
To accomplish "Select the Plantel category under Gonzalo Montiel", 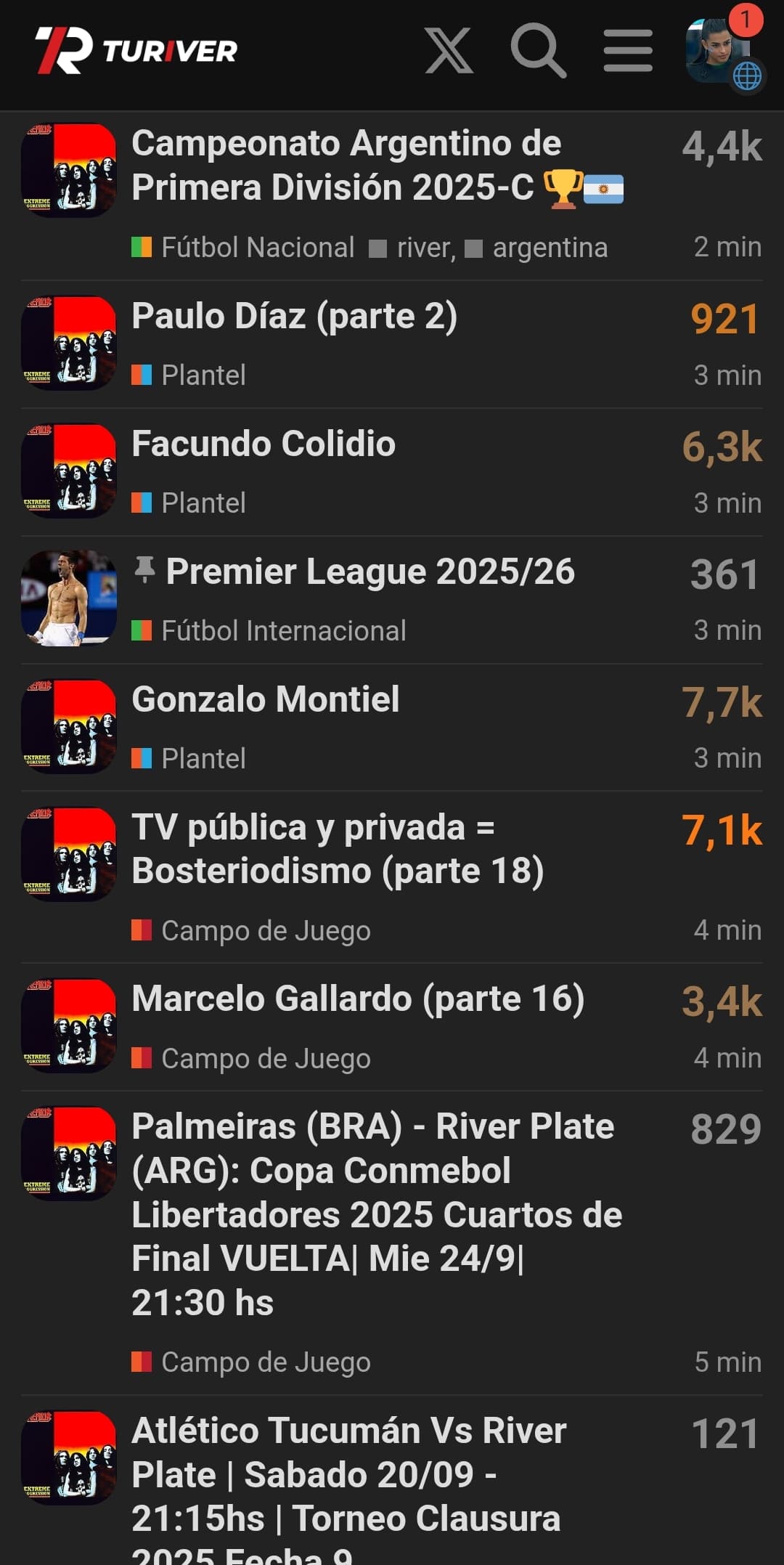I will coord(203,759).
